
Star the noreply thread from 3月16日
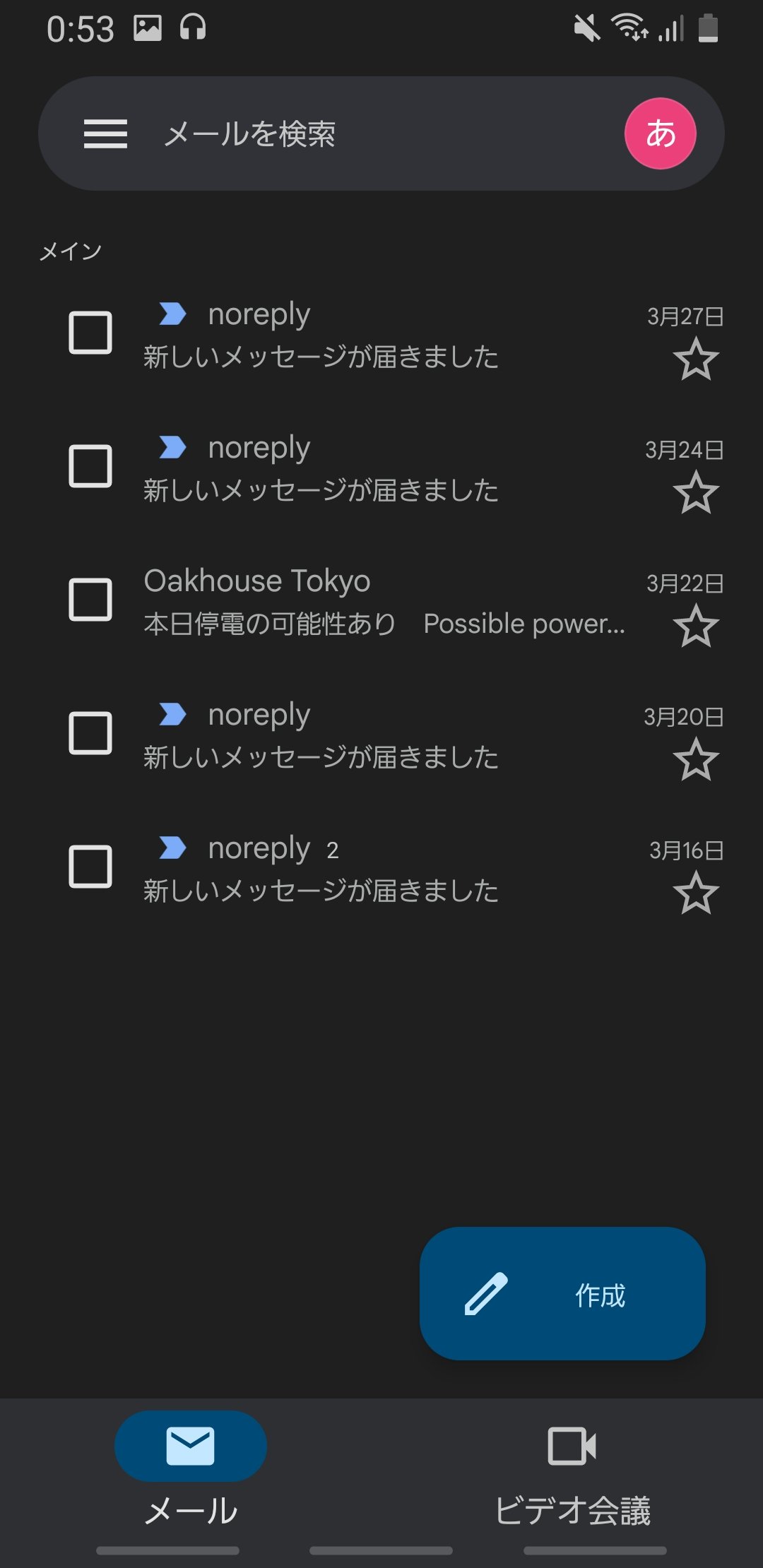(696, 893)
